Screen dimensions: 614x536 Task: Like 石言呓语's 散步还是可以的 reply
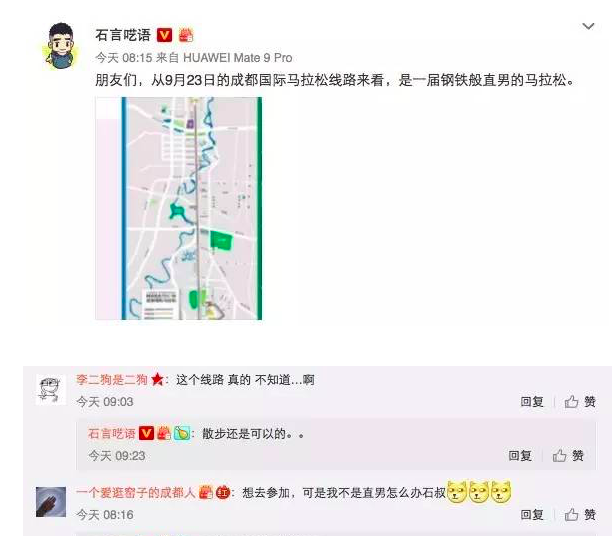(568, 455)
